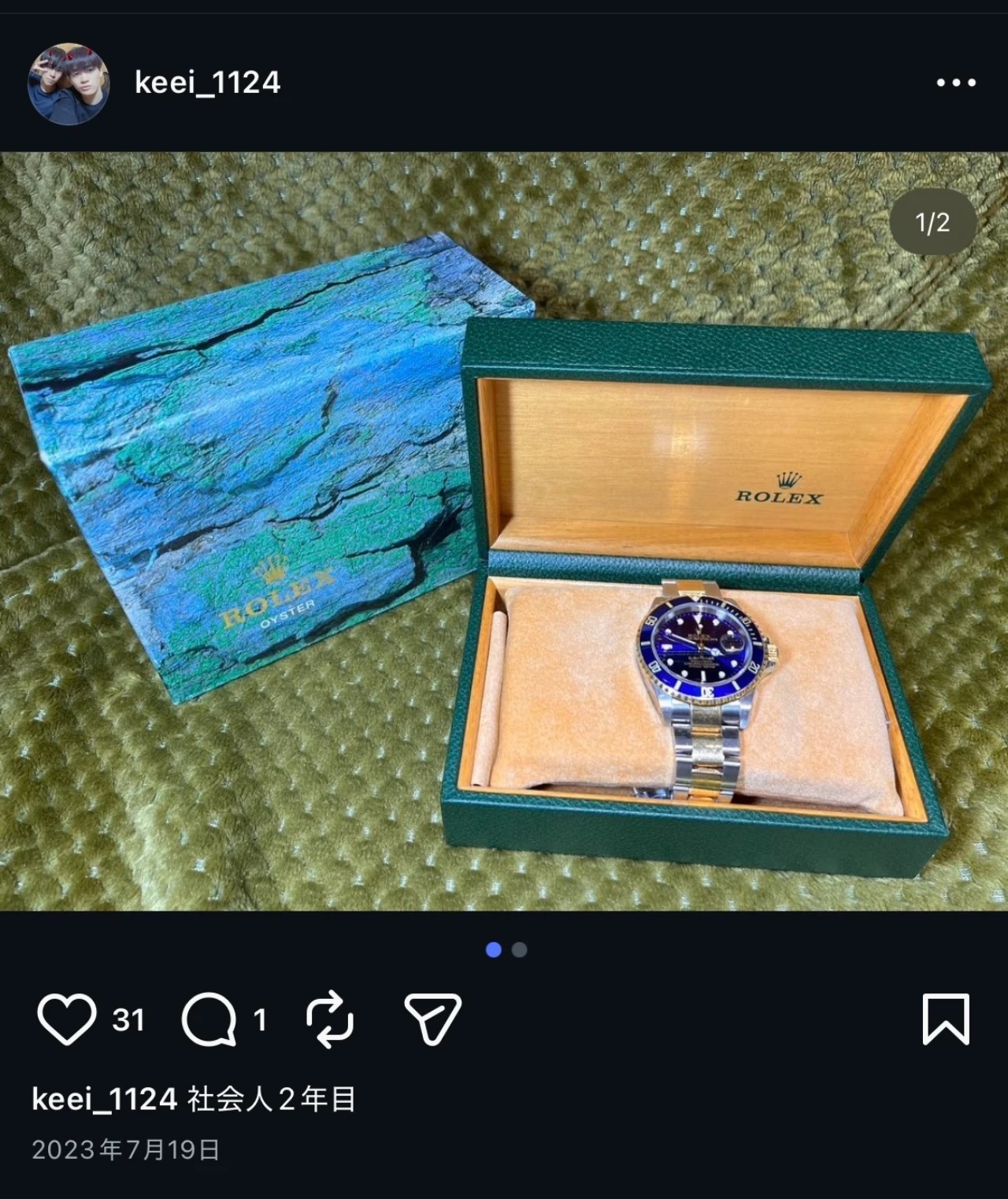Open comments on this post

pos(209,1019)
